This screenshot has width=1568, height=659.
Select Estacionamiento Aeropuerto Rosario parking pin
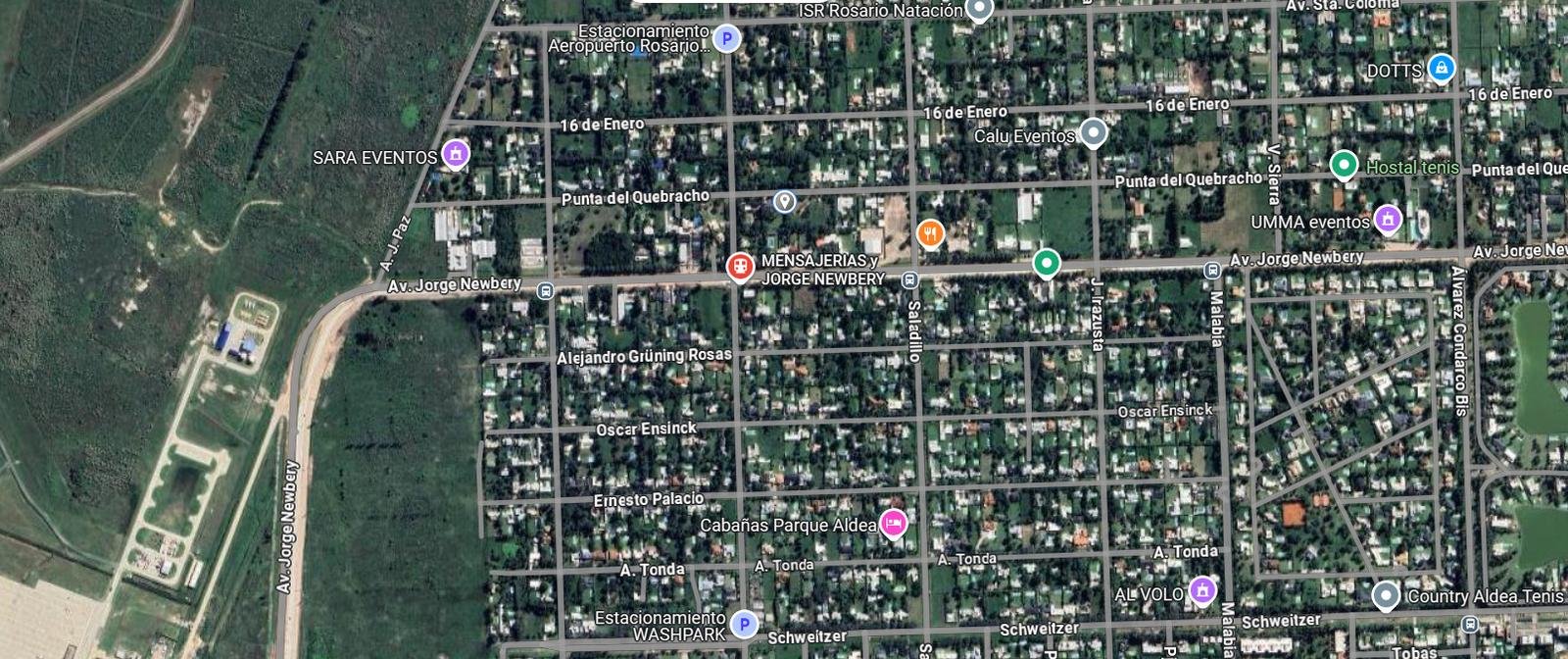[x=726, y=39]
